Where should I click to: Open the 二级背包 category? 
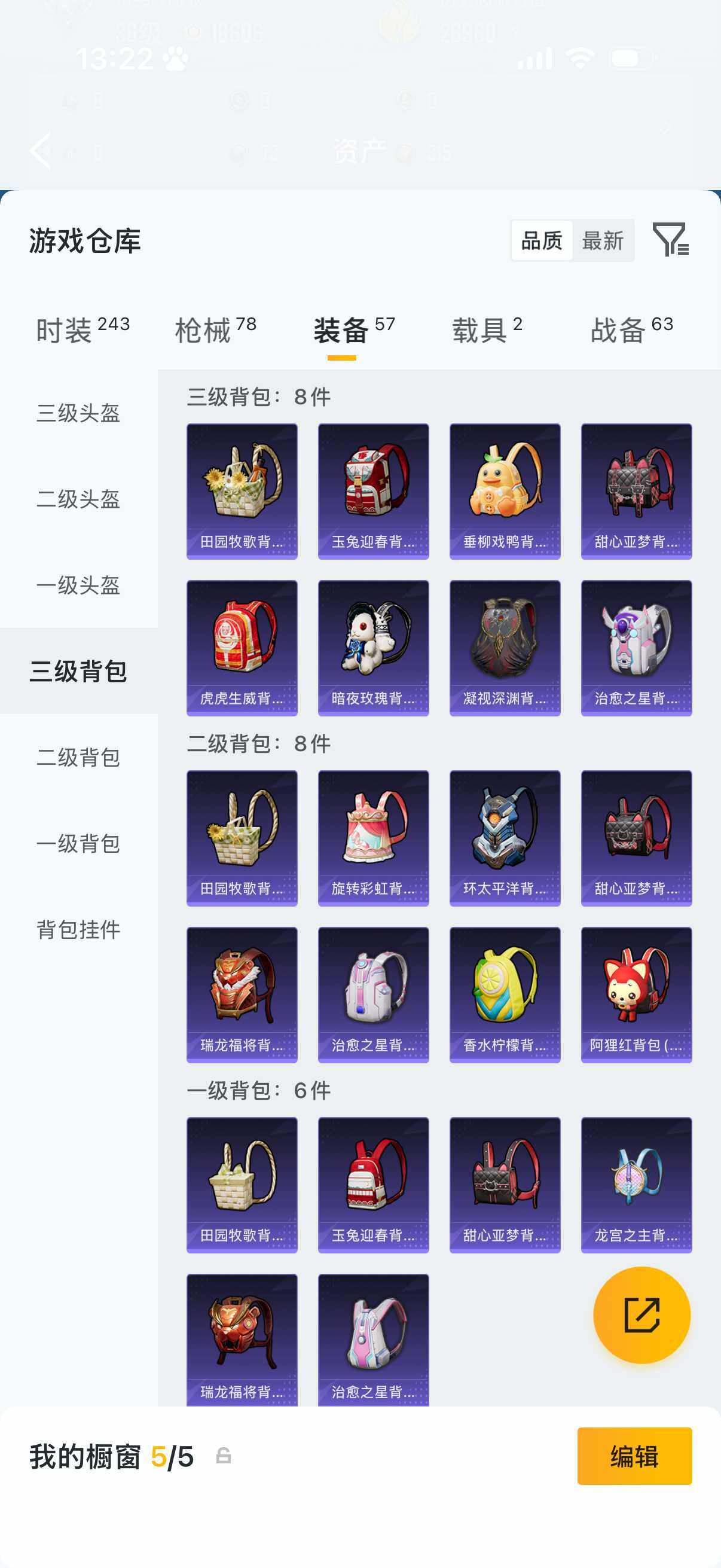[x=78, y=758]
